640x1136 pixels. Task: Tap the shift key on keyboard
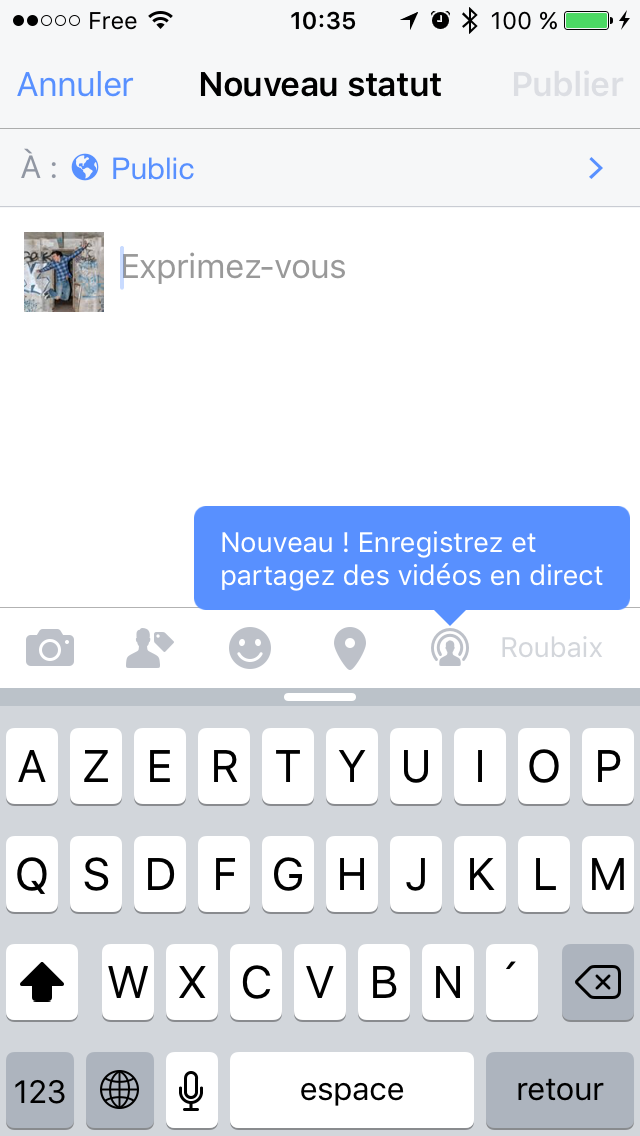coord(42,982)
